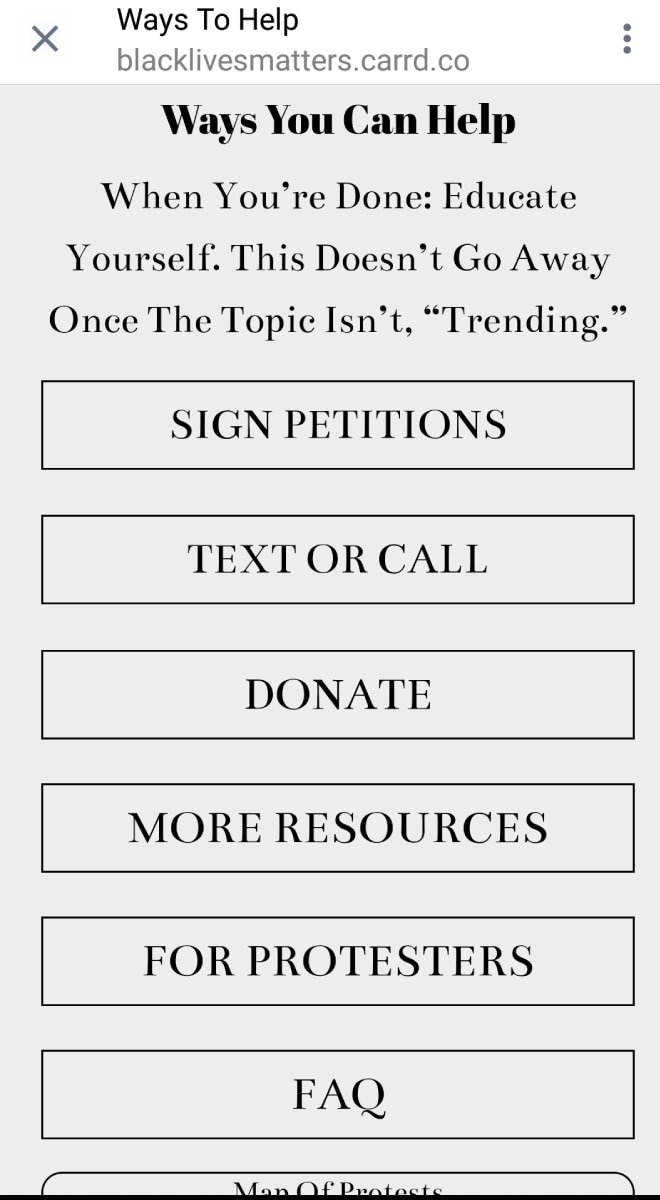View the For Protesters section
The height and width of the screenshot is (1200, 660).
(338, 961)
